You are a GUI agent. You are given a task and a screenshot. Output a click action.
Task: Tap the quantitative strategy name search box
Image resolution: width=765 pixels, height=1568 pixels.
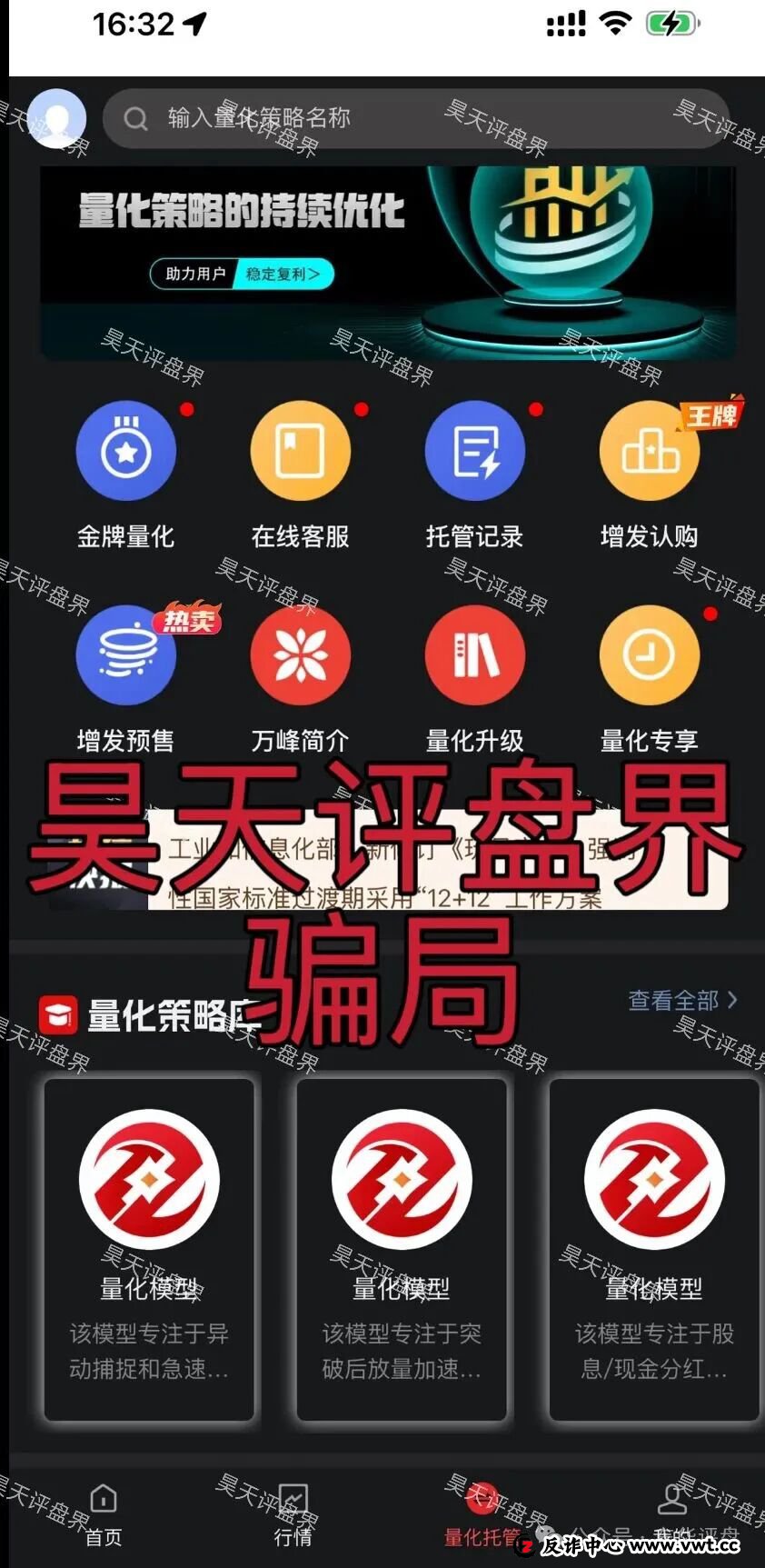point(416,118)
